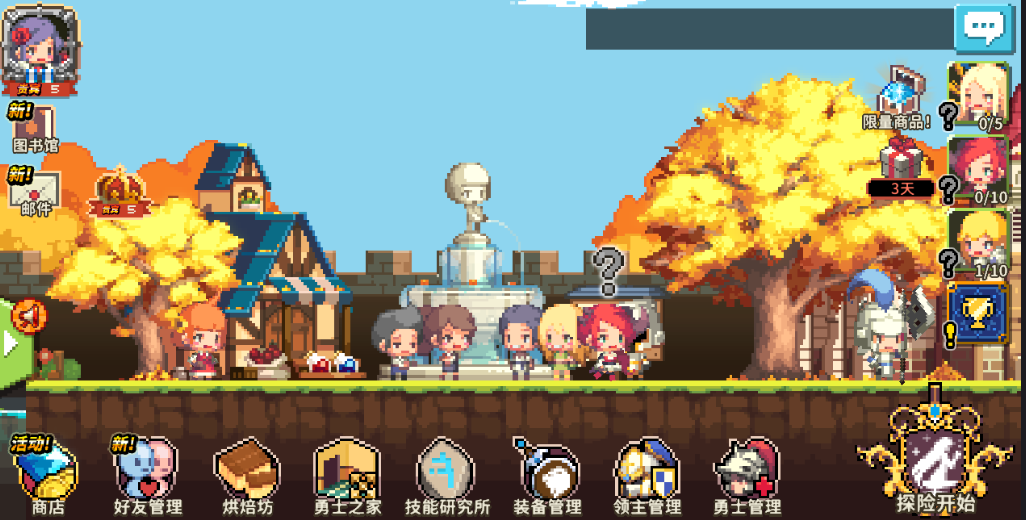Image resolution: width=1026 pixels, height=520 pixels.
Task: Open 技能研究所 skill lab
Action: click(x=447, y=475)
